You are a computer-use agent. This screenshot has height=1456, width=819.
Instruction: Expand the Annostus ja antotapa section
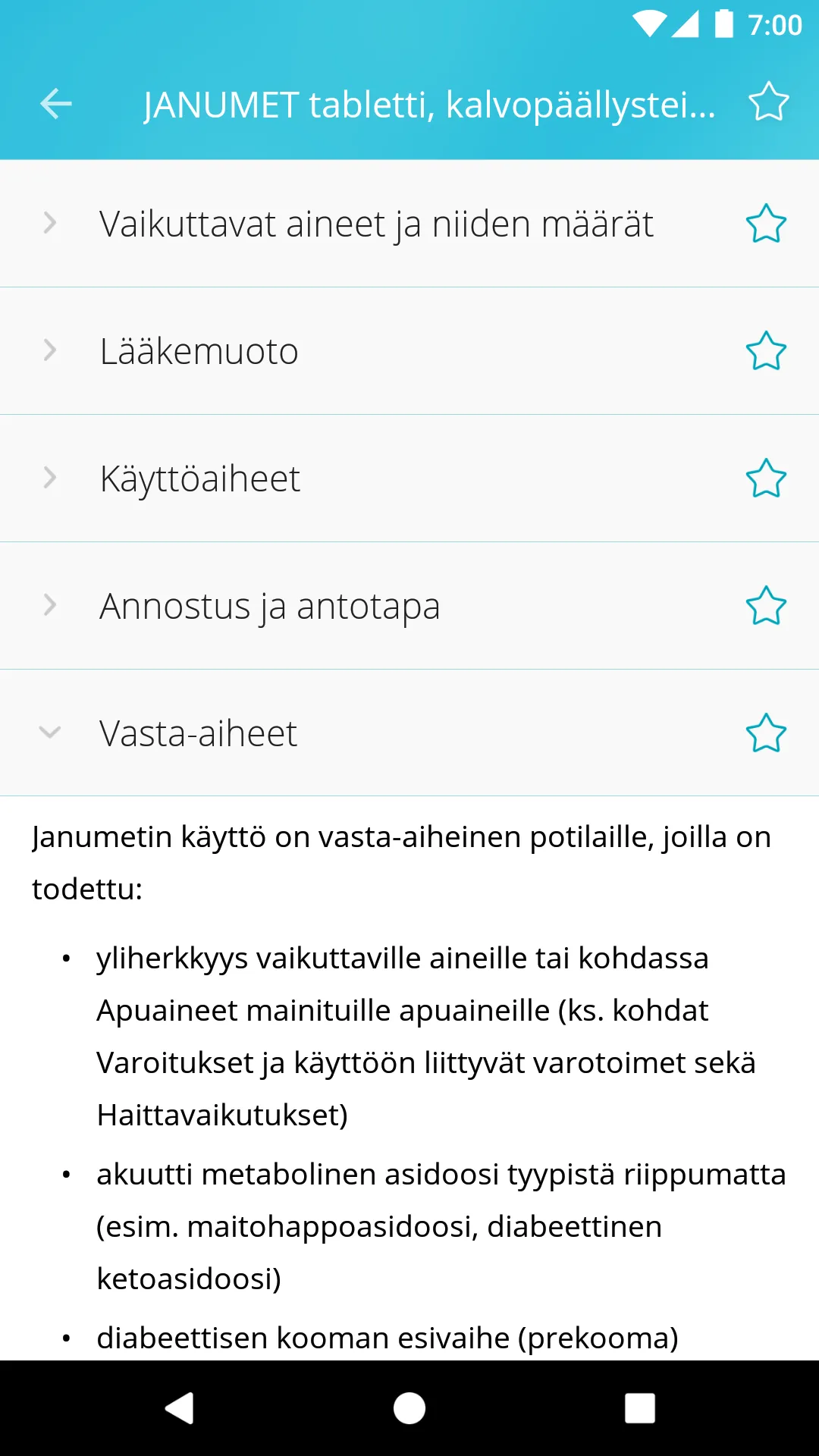coord(50,605)
